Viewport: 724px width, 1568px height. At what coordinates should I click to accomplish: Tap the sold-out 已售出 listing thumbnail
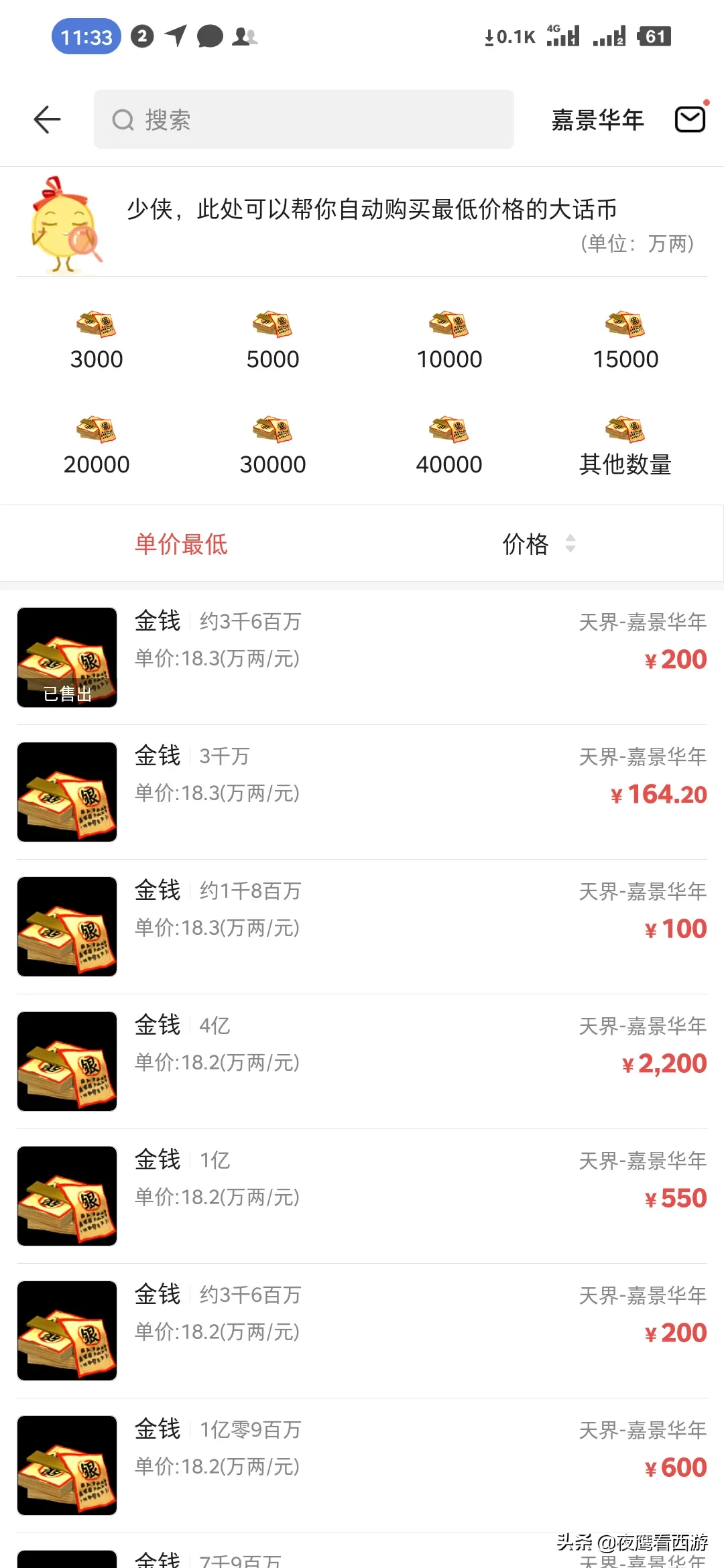point(66,657)
